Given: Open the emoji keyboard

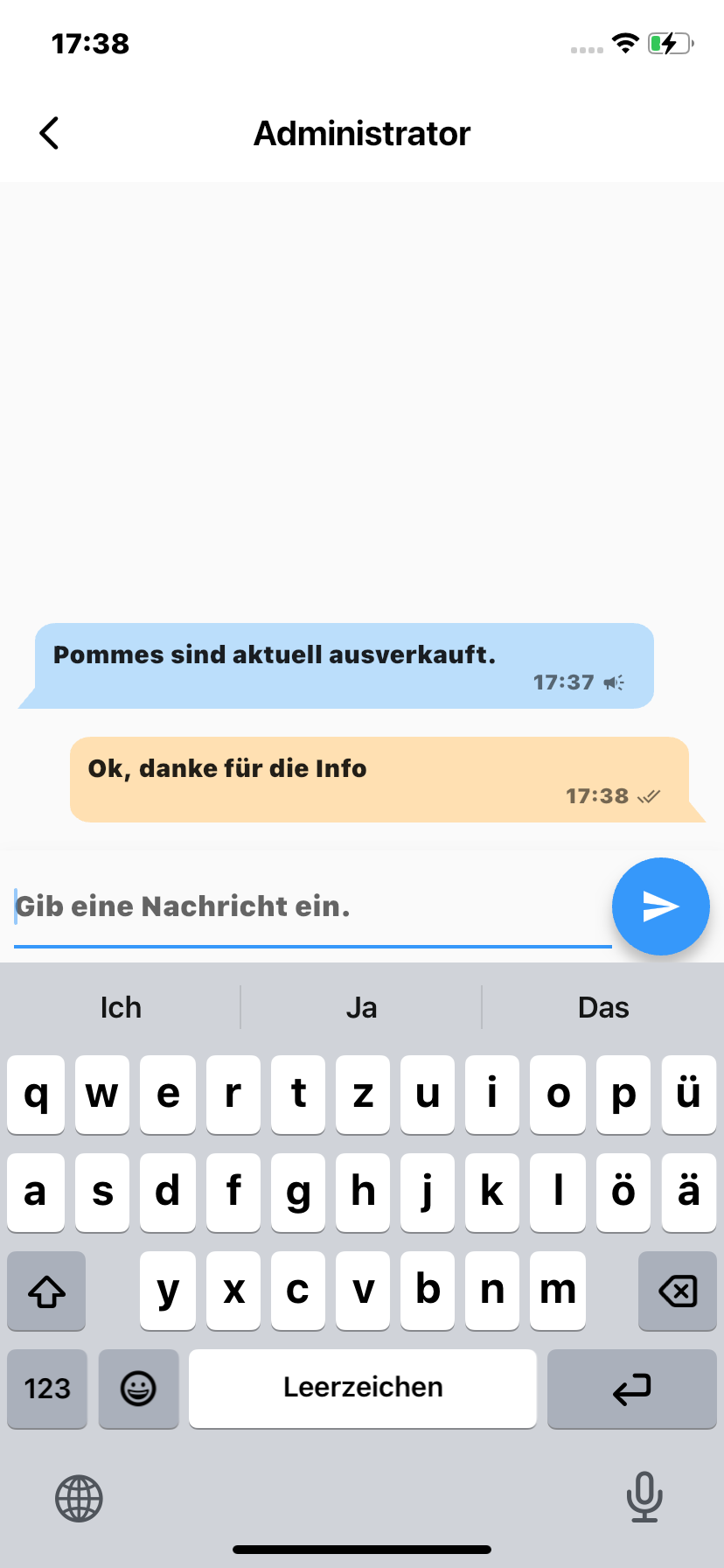Looking at the screenshot, I should (x=138, y=1389).
